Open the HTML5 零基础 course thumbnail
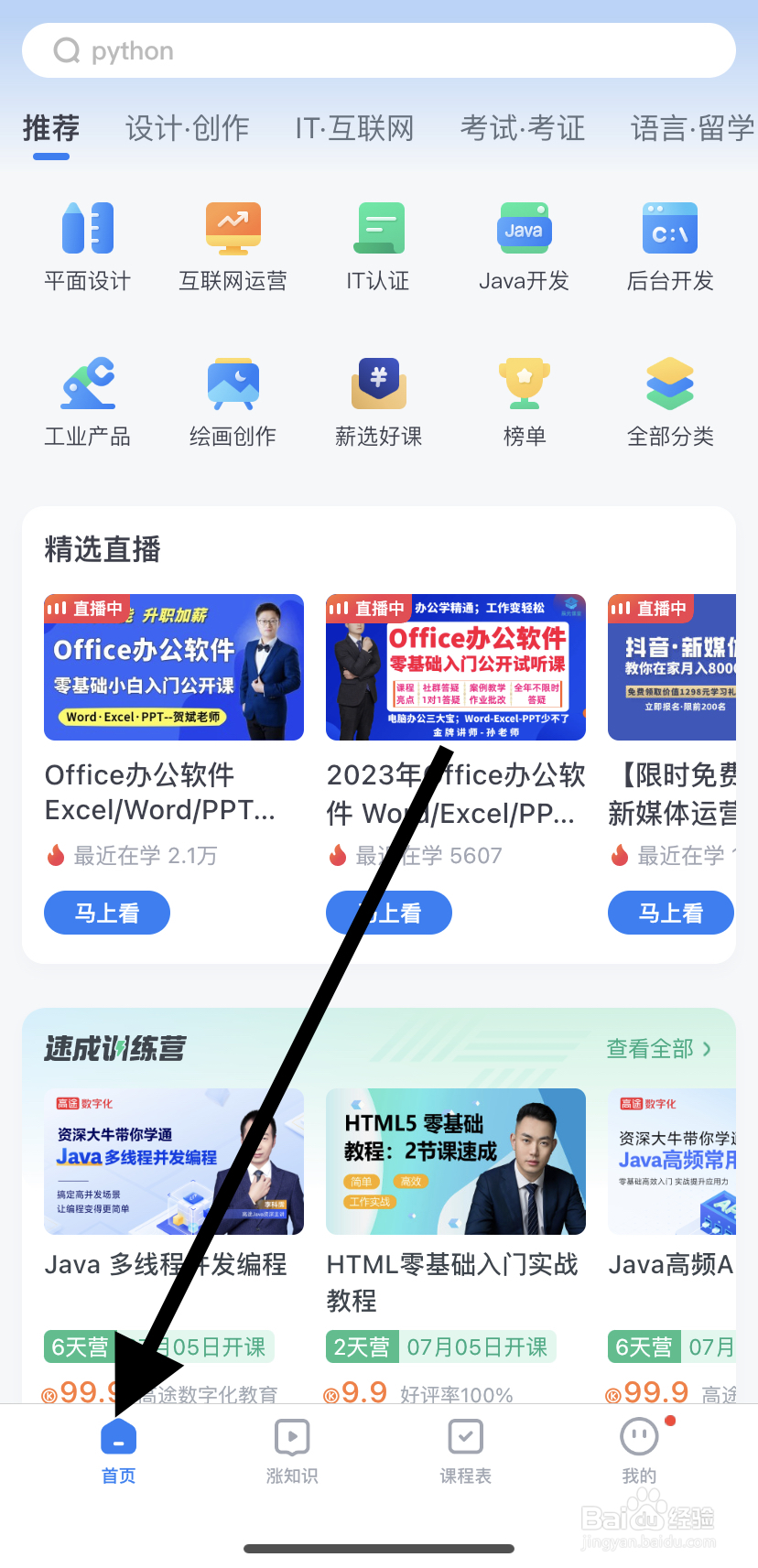Screen dimensions: 758x1568 (455, 1162)
